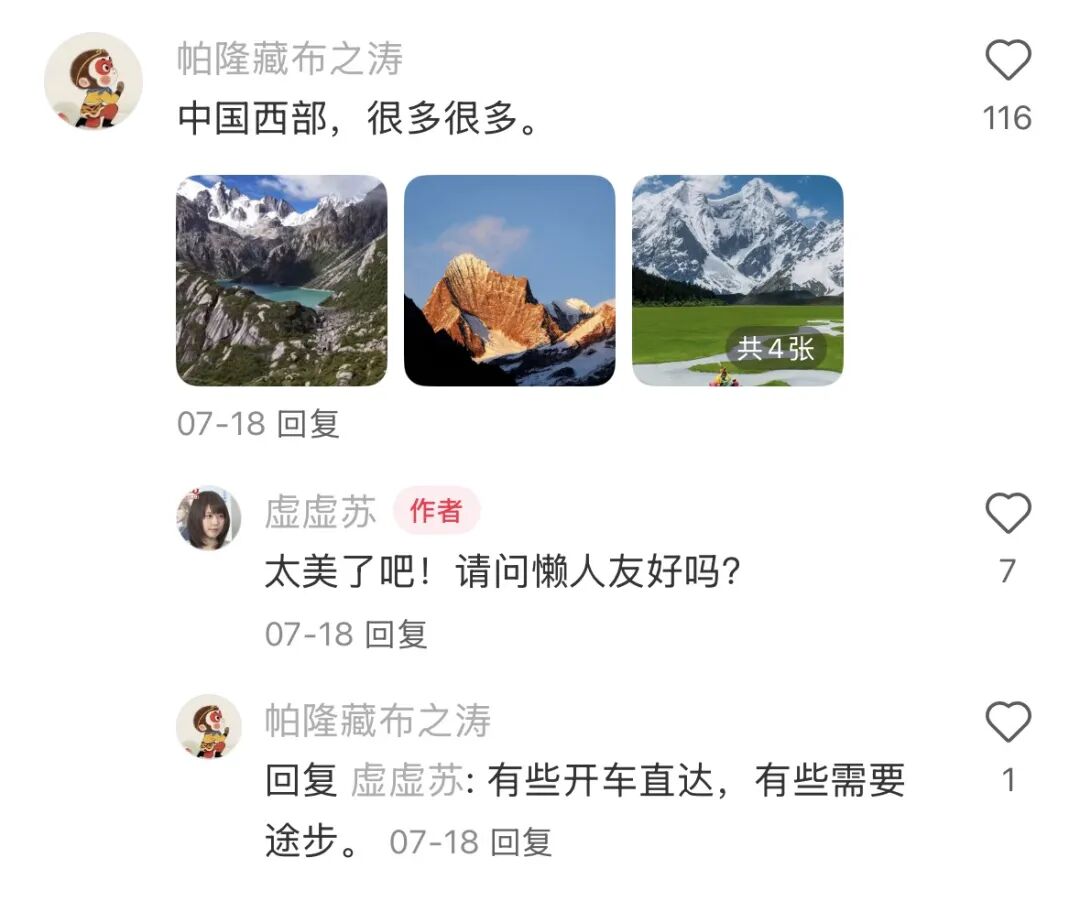Tap username 虚虚苏 next to 作者 badge
1080x901 pixels.
pos(320,512)
